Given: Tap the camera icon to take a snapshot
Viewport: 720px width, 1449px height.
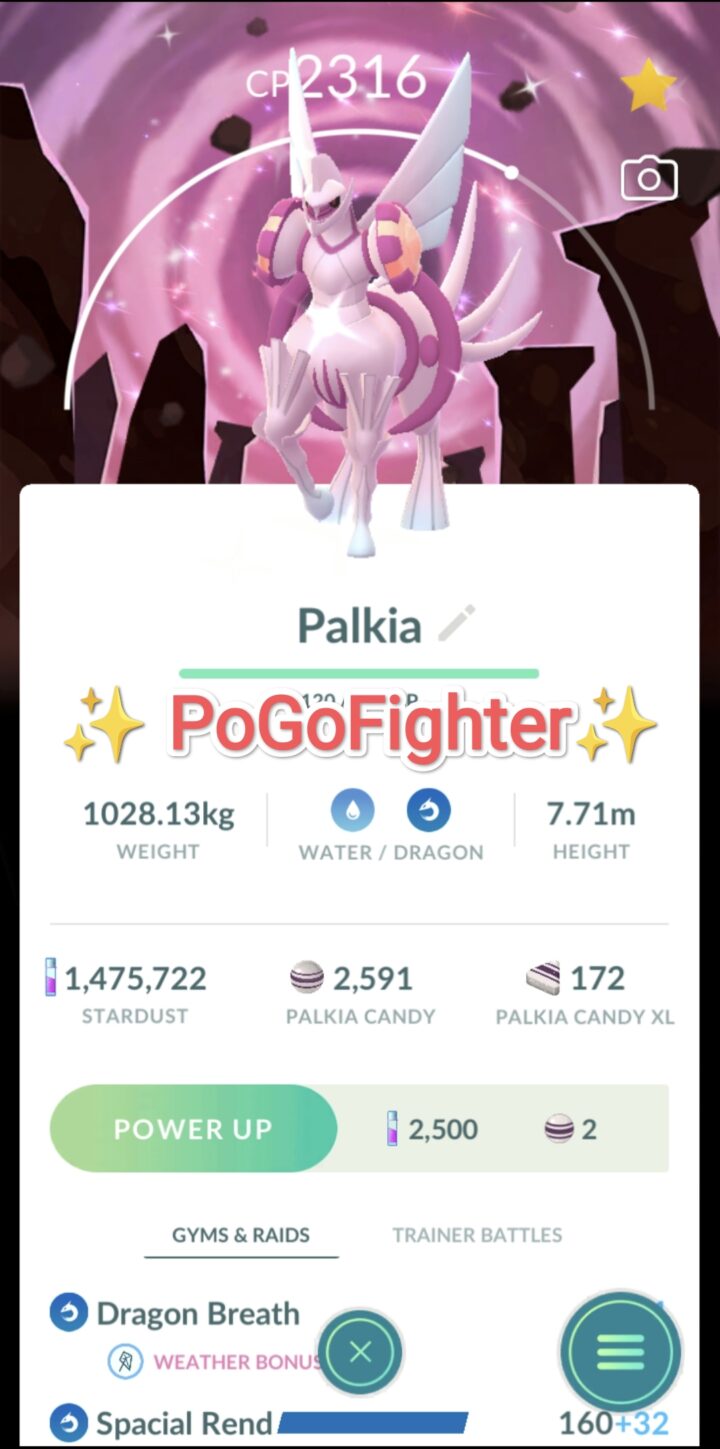Looking at the screenshot, I should (650, 180).
